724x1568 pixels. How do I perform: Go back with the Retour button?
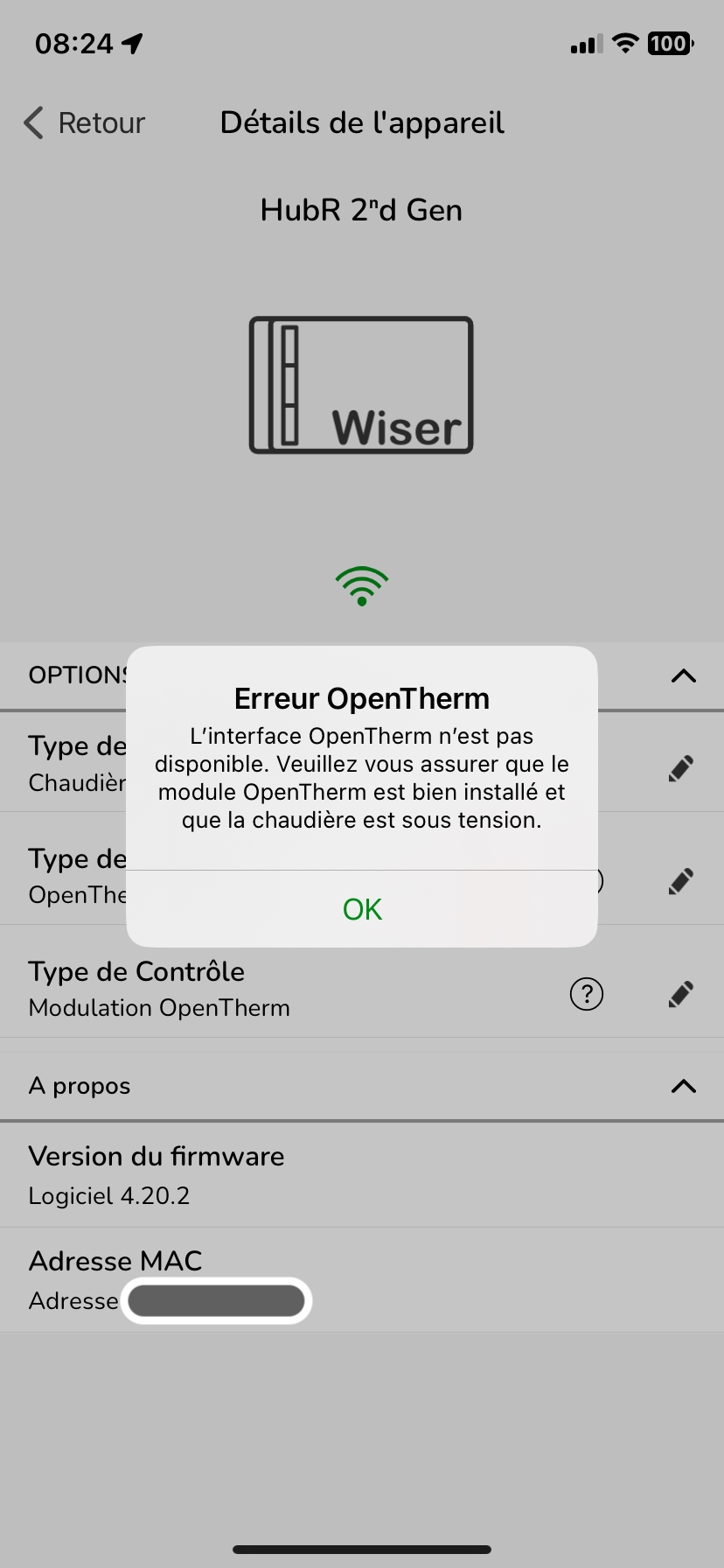click(x=85, y=123)
